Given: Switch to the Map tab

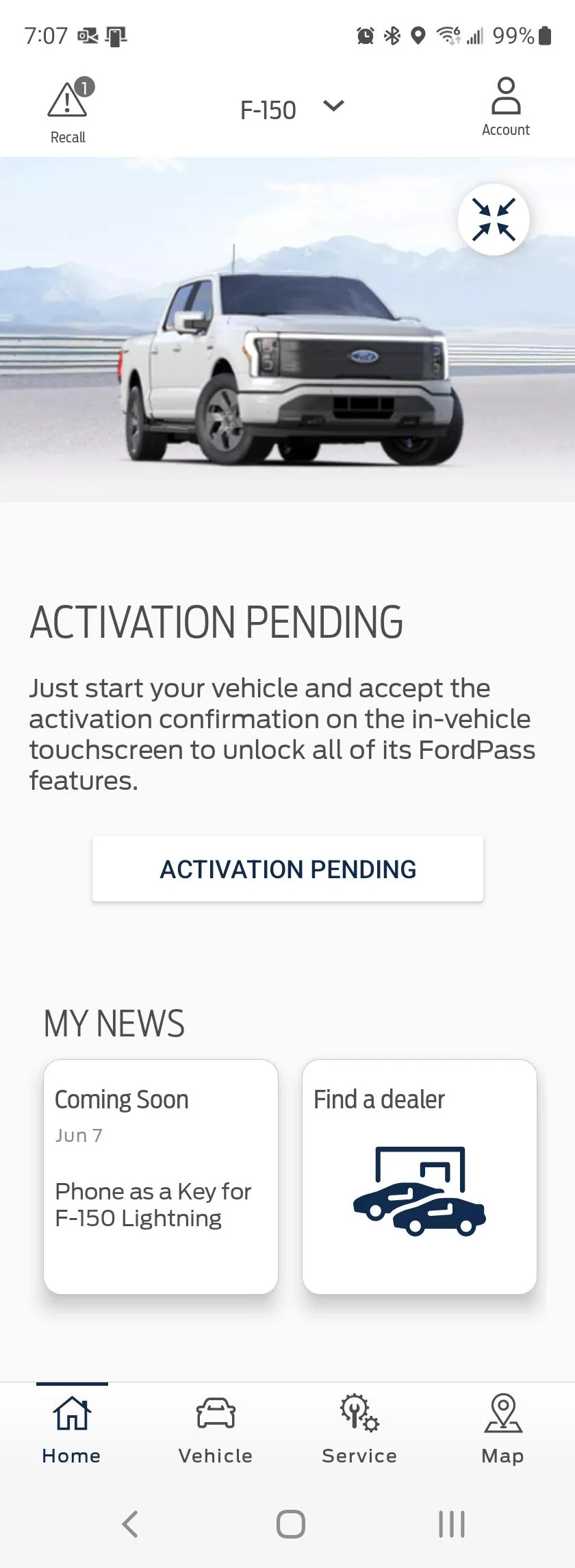Looking at the screenshot, I should (502, 1430).
